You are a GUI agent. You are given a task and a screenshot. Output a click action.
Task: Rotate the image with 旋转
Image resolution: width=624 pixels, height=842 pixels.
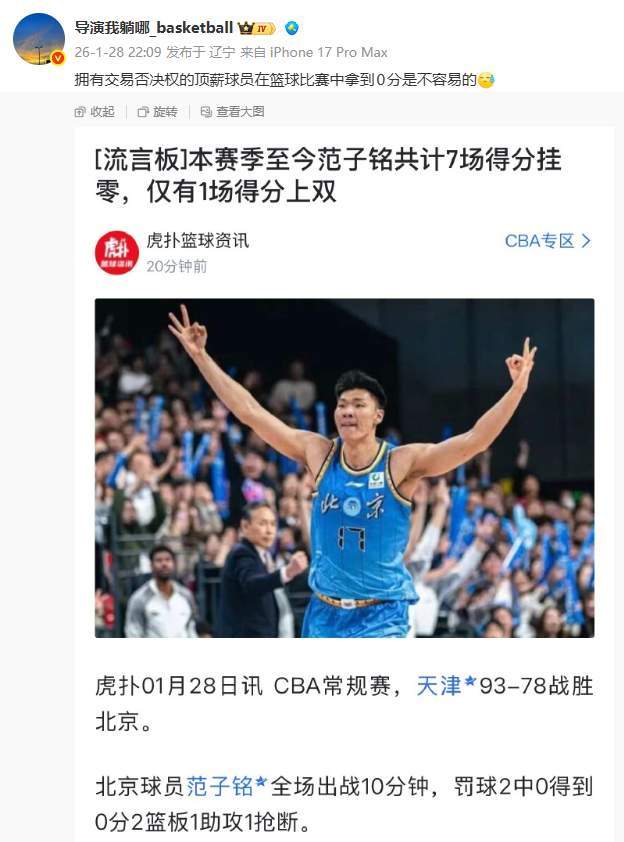(x=158, y=112)
